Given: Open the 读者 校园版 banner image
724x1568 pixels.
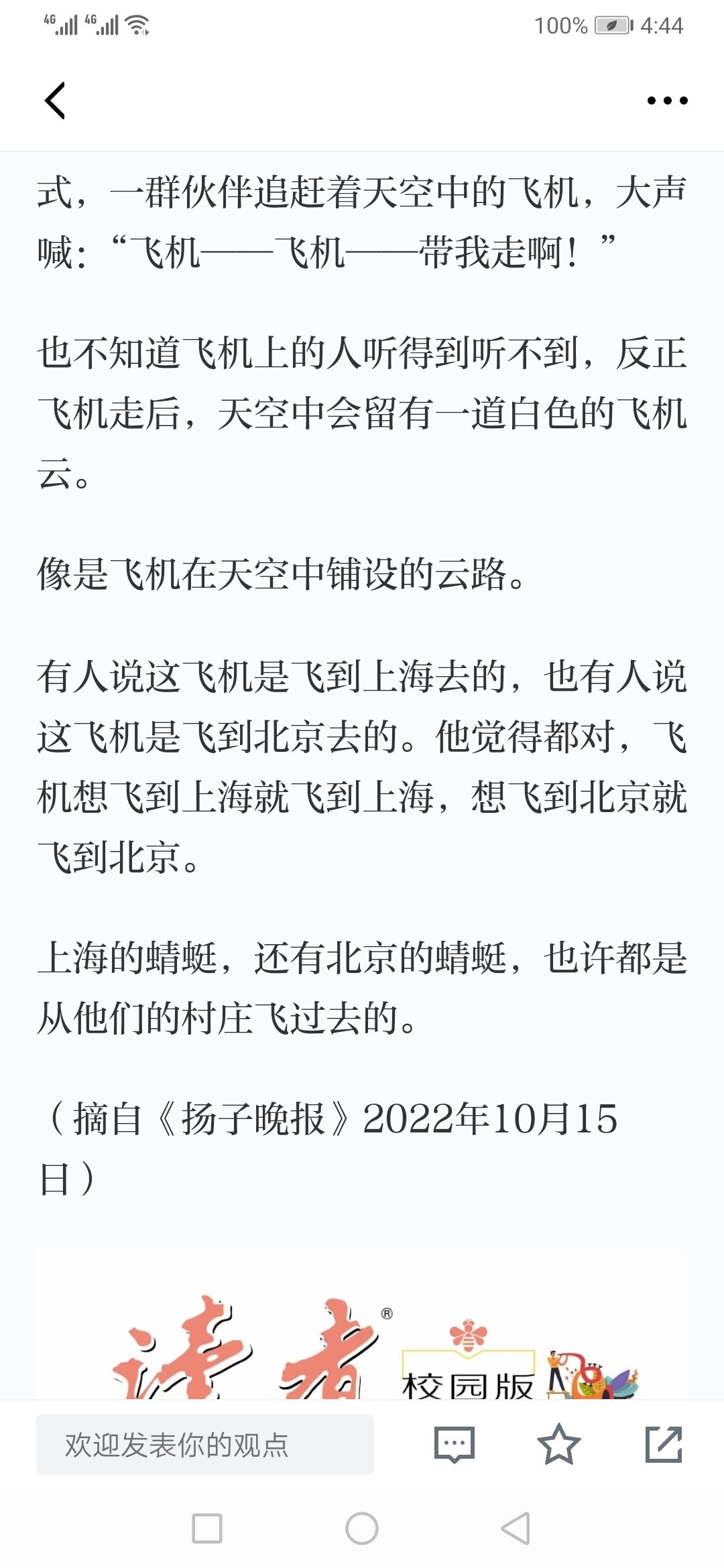Looking at the screenshot, I should pyautogui.click(x=362, y=1325).
